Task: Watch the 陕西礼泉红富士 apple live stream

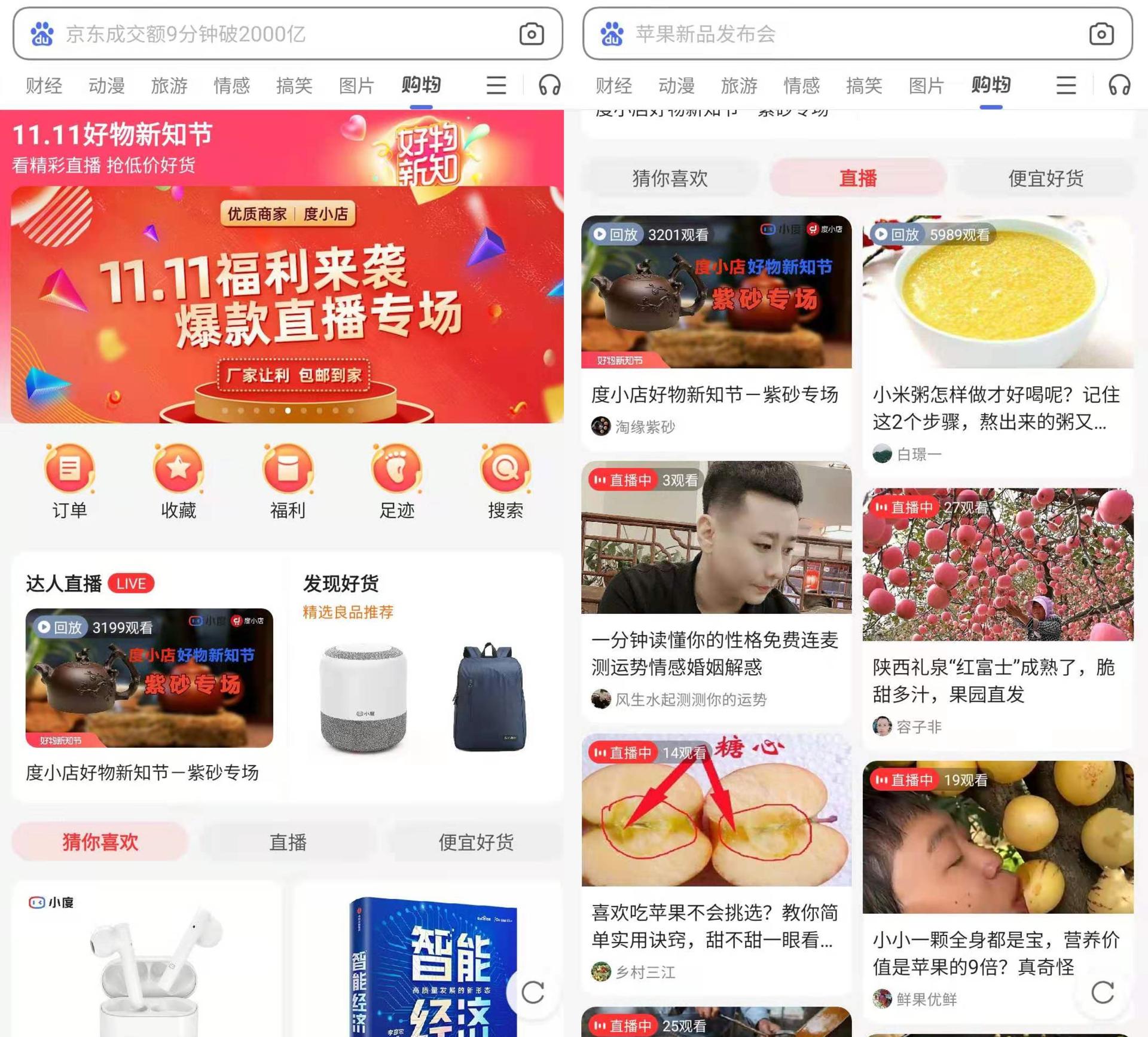Action: click(x=997, y=616)
